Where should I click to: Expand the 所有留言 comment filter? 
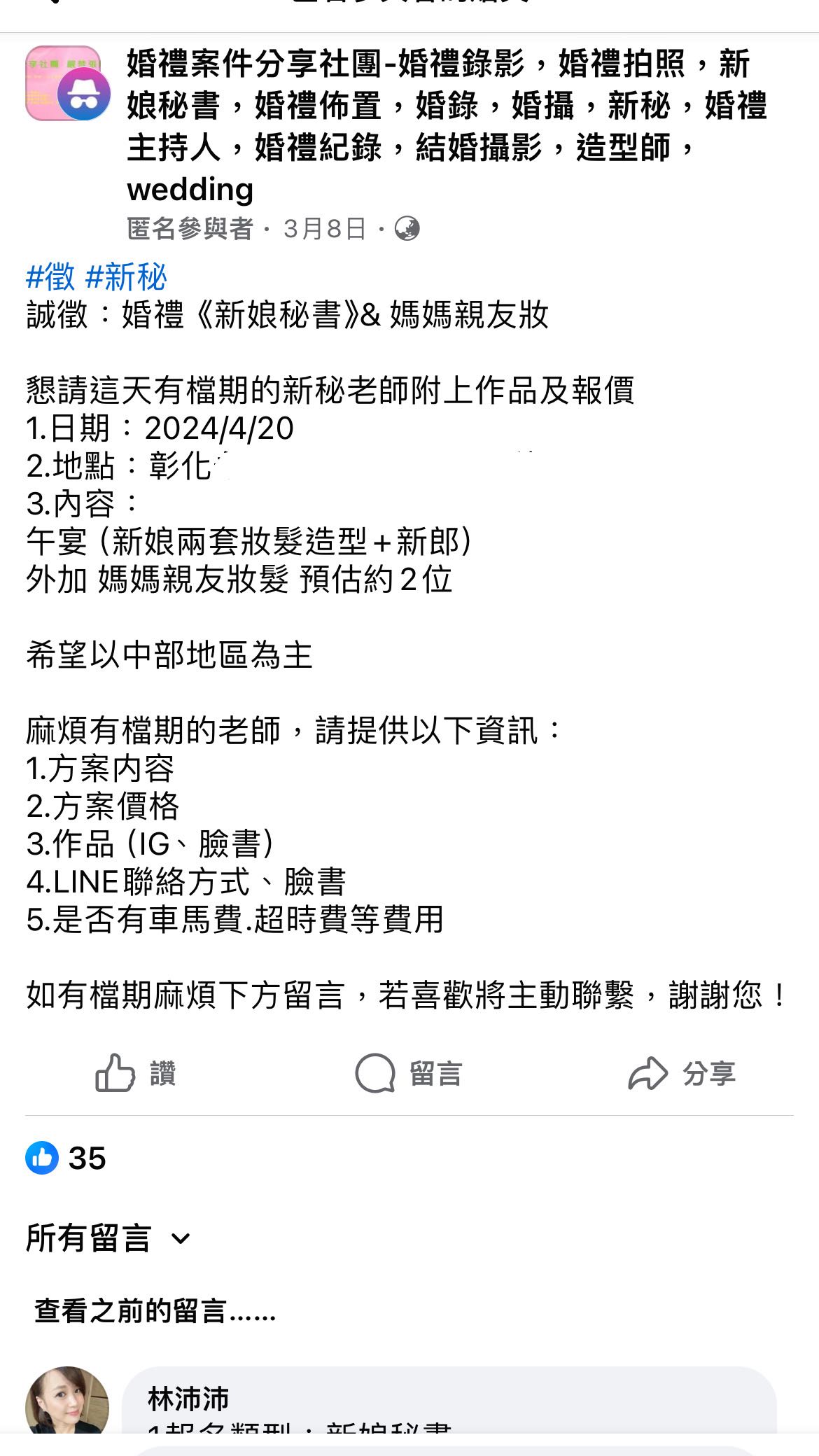pos(108,1238)
